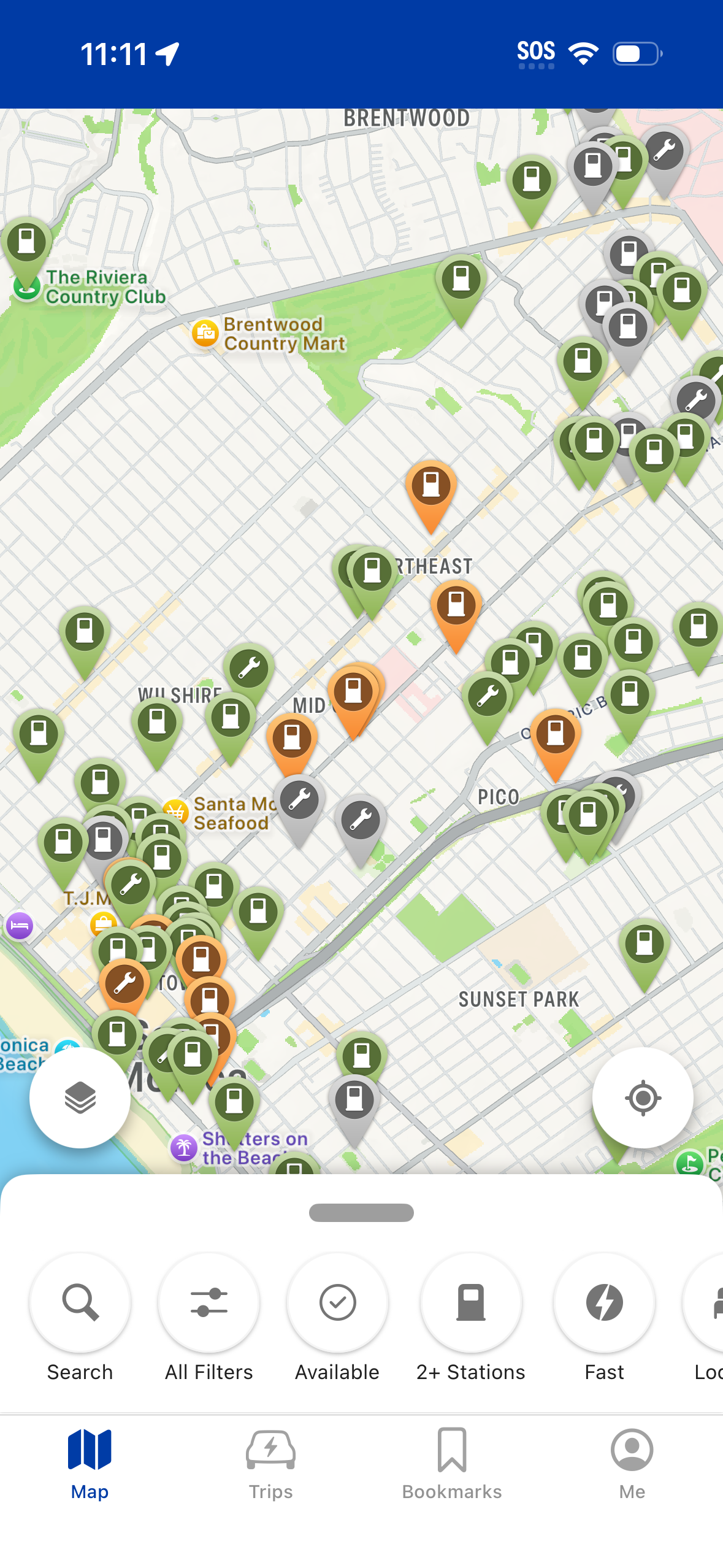The image size is (723, 1568).
Task: Switch to the Trips tab
Action: (270, 1464)
